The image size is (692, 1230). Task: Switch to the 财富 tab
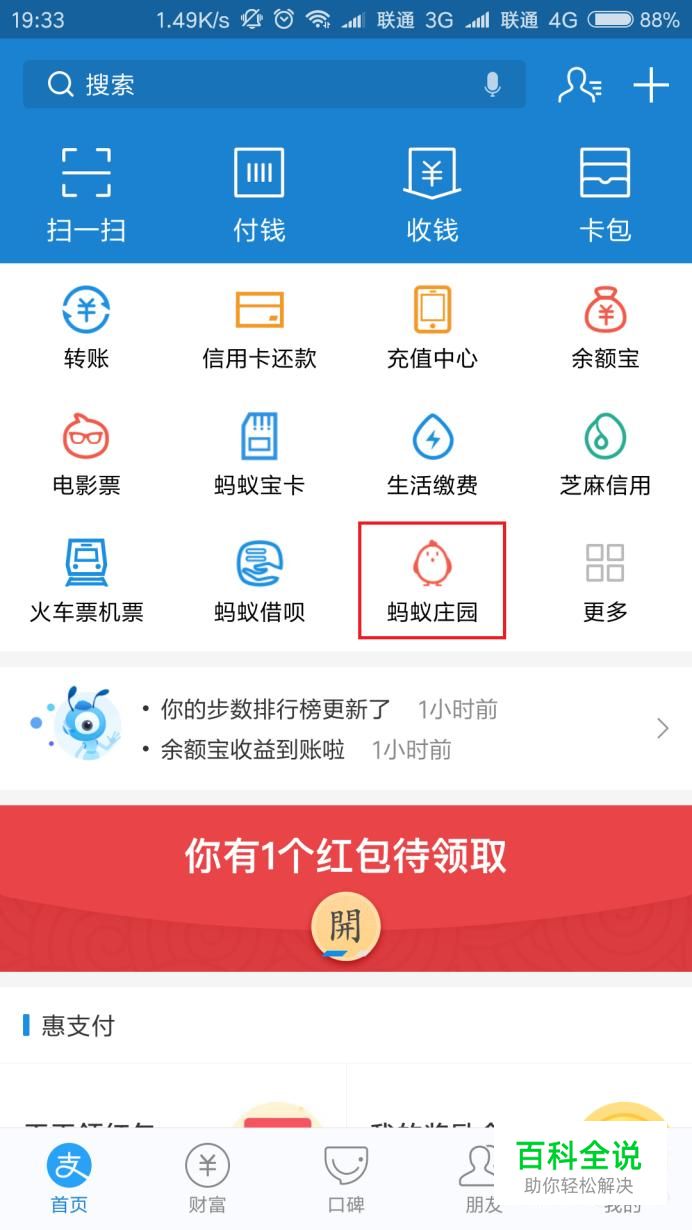tap(207, 1179)
